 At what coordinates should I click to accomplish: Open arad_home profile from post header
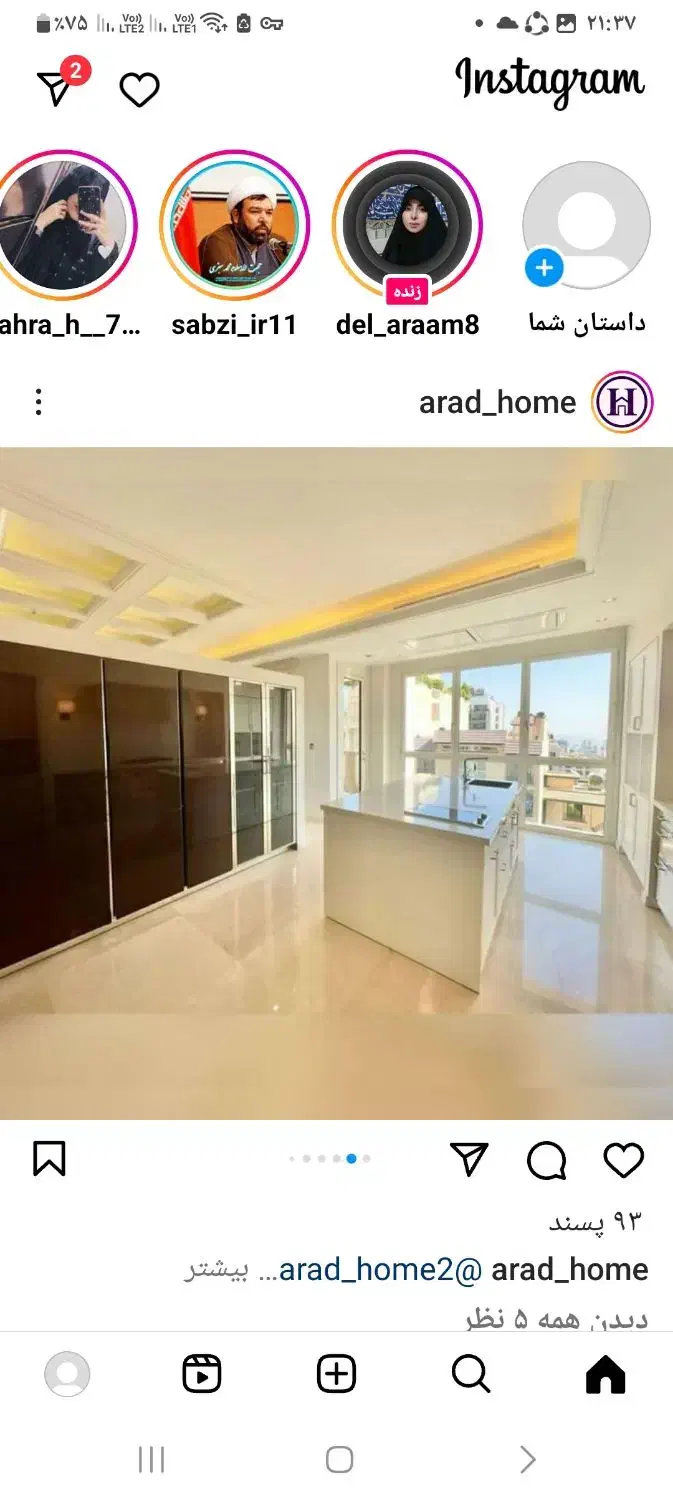point(497,402)
